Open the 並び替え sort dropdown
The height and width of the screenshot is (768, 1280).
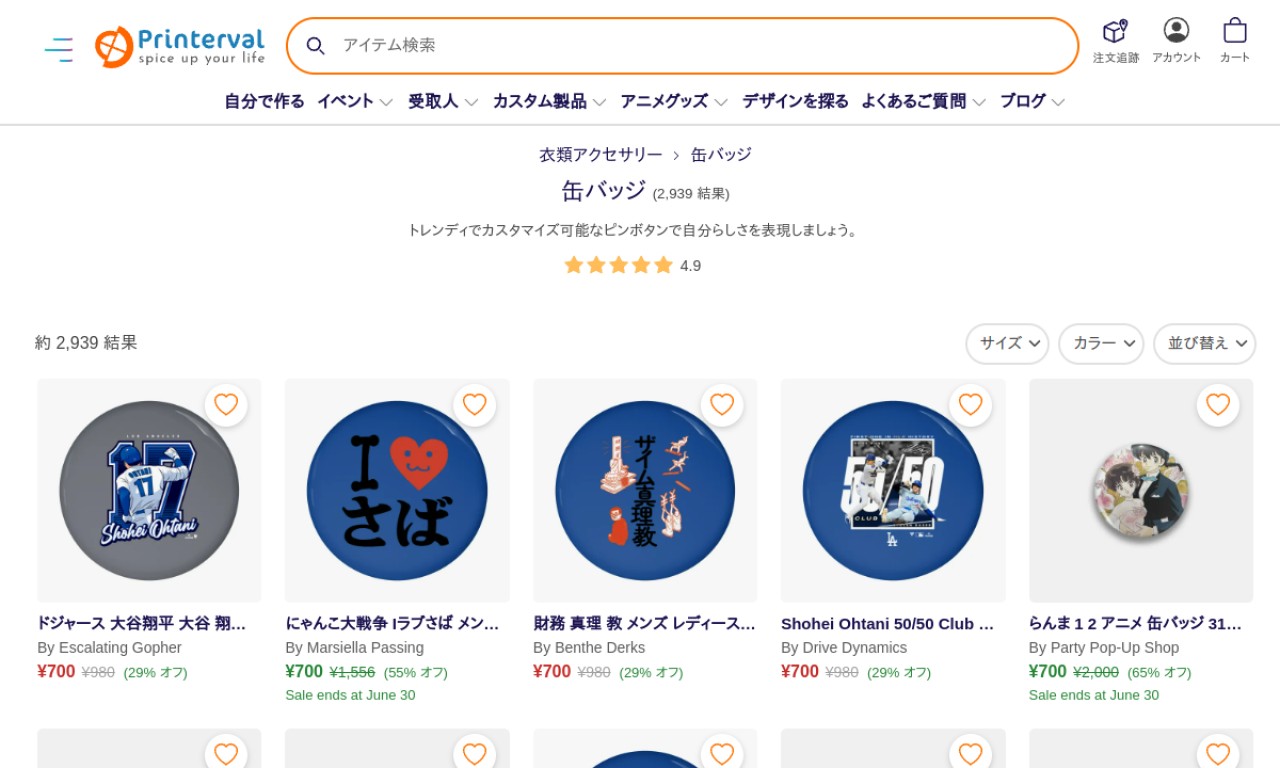[1204, 343]
